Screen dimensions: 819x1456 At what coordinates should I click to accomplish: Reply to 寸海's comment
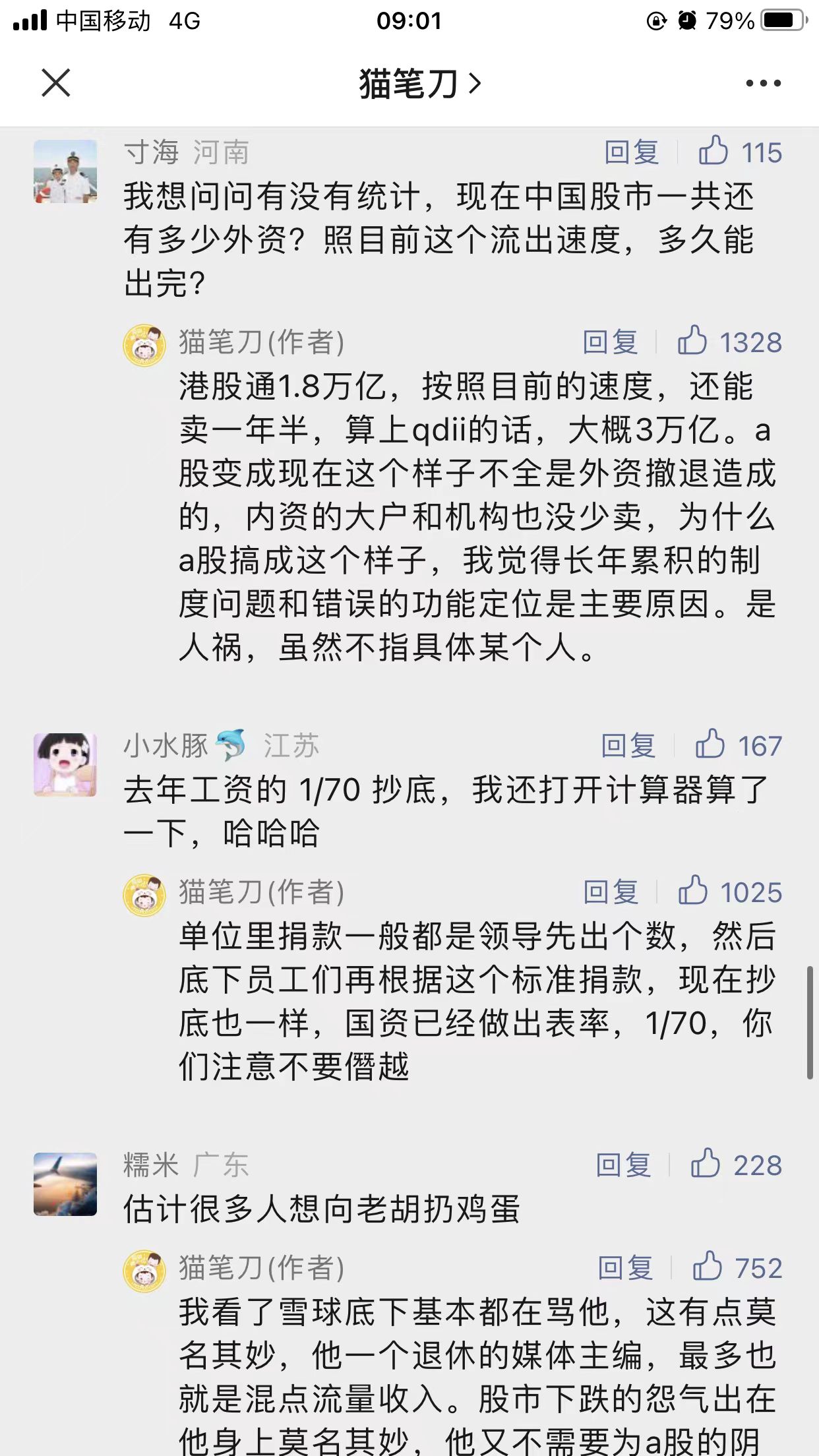[x=631, y=153]
